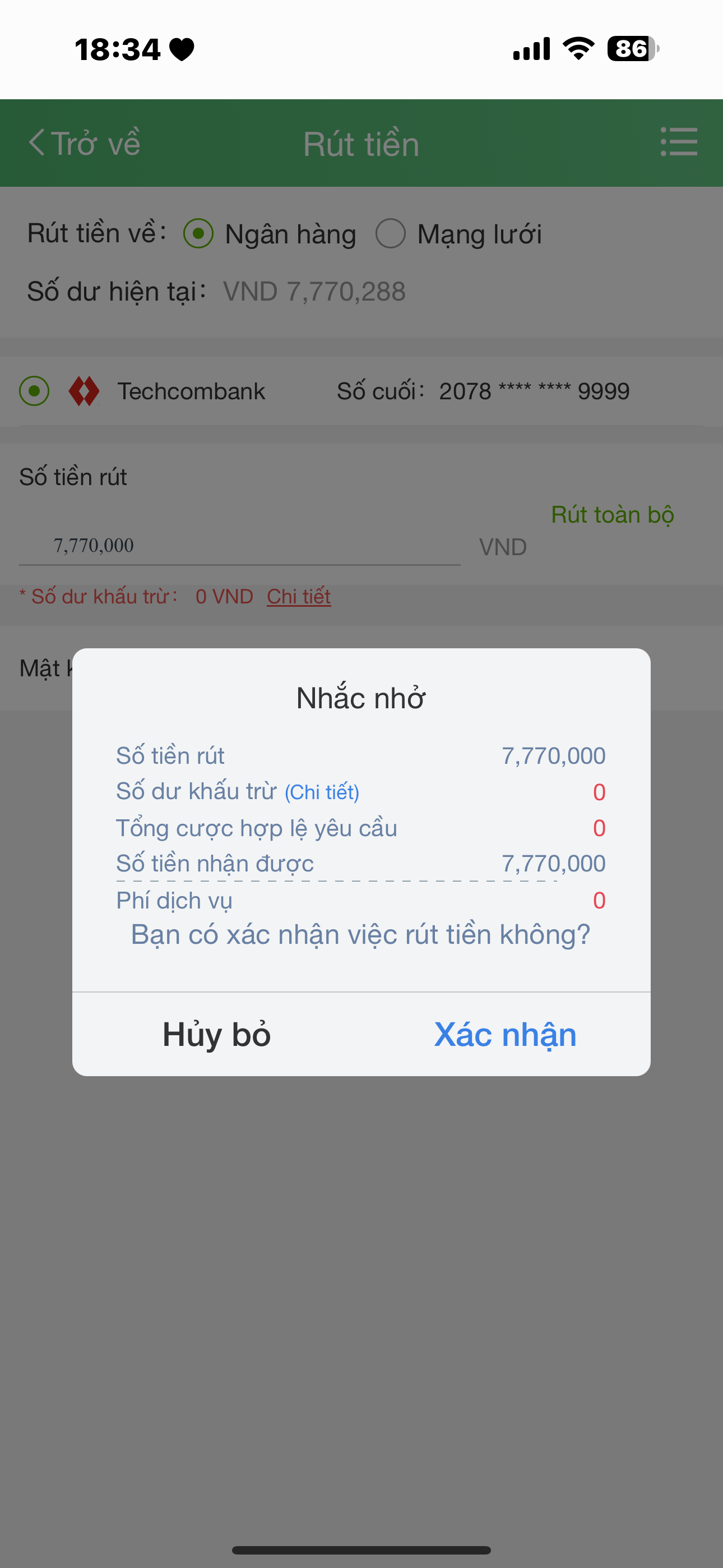This screenshot has width=723, height=1568.
Task: Open the (Chi tiết) link in the dialog
Action: [x=322, y=792]
